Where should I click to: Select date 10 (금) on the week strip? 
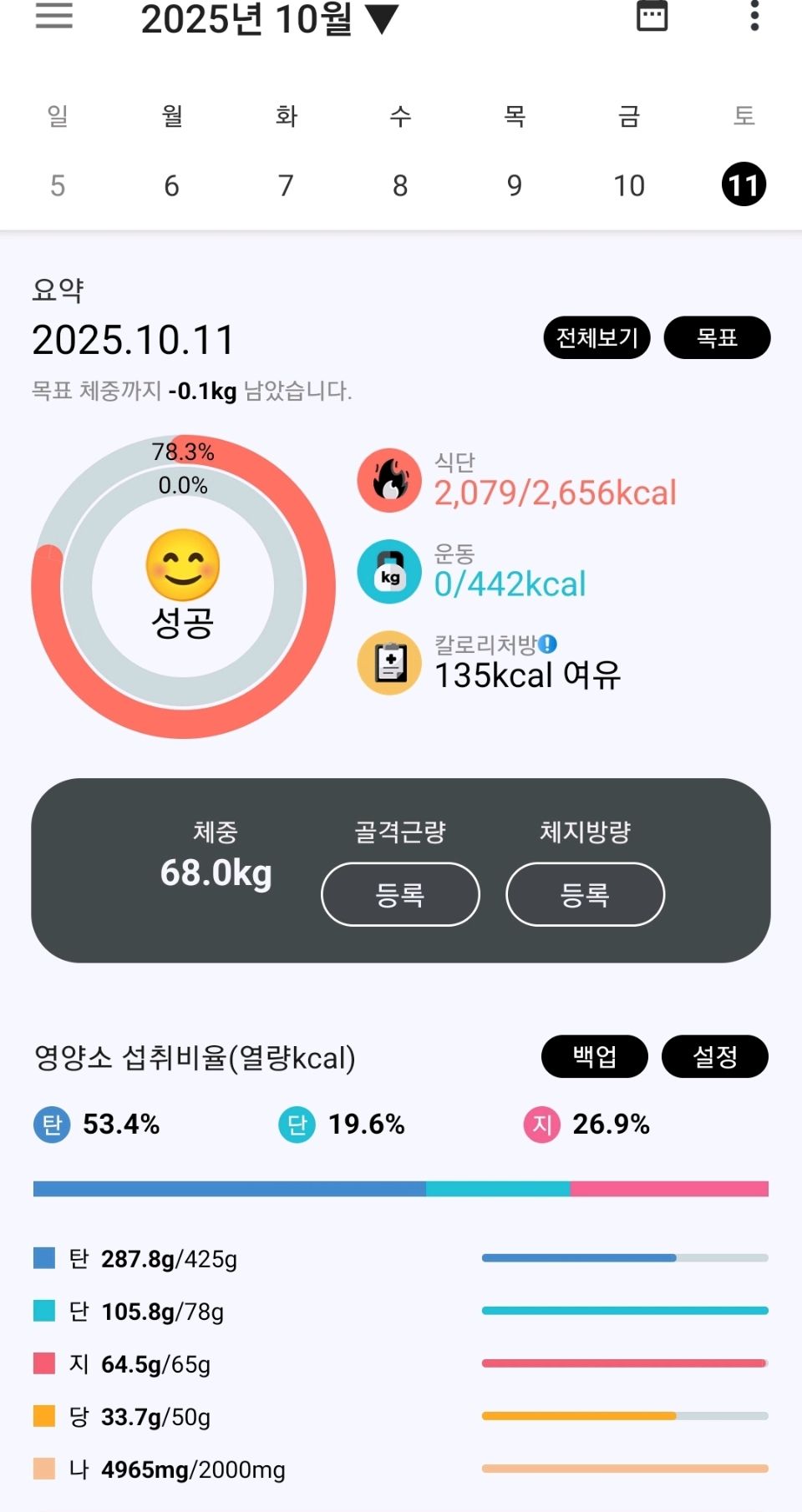629,185
